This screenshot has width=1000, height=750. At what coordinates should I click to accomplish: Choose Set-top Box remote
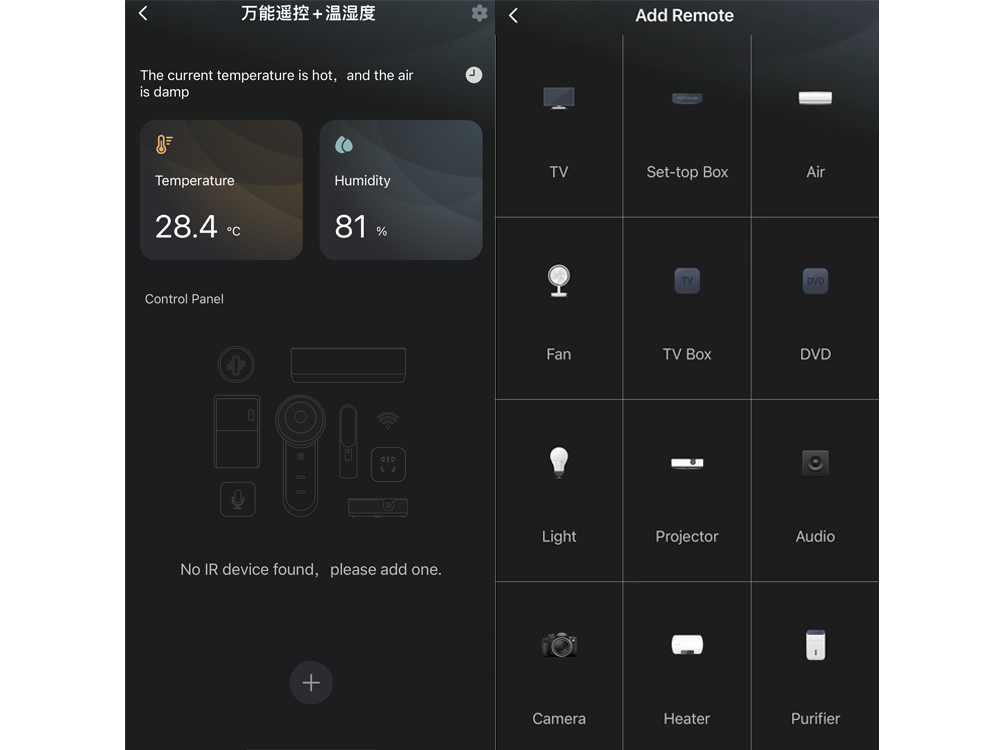[687, 126]
